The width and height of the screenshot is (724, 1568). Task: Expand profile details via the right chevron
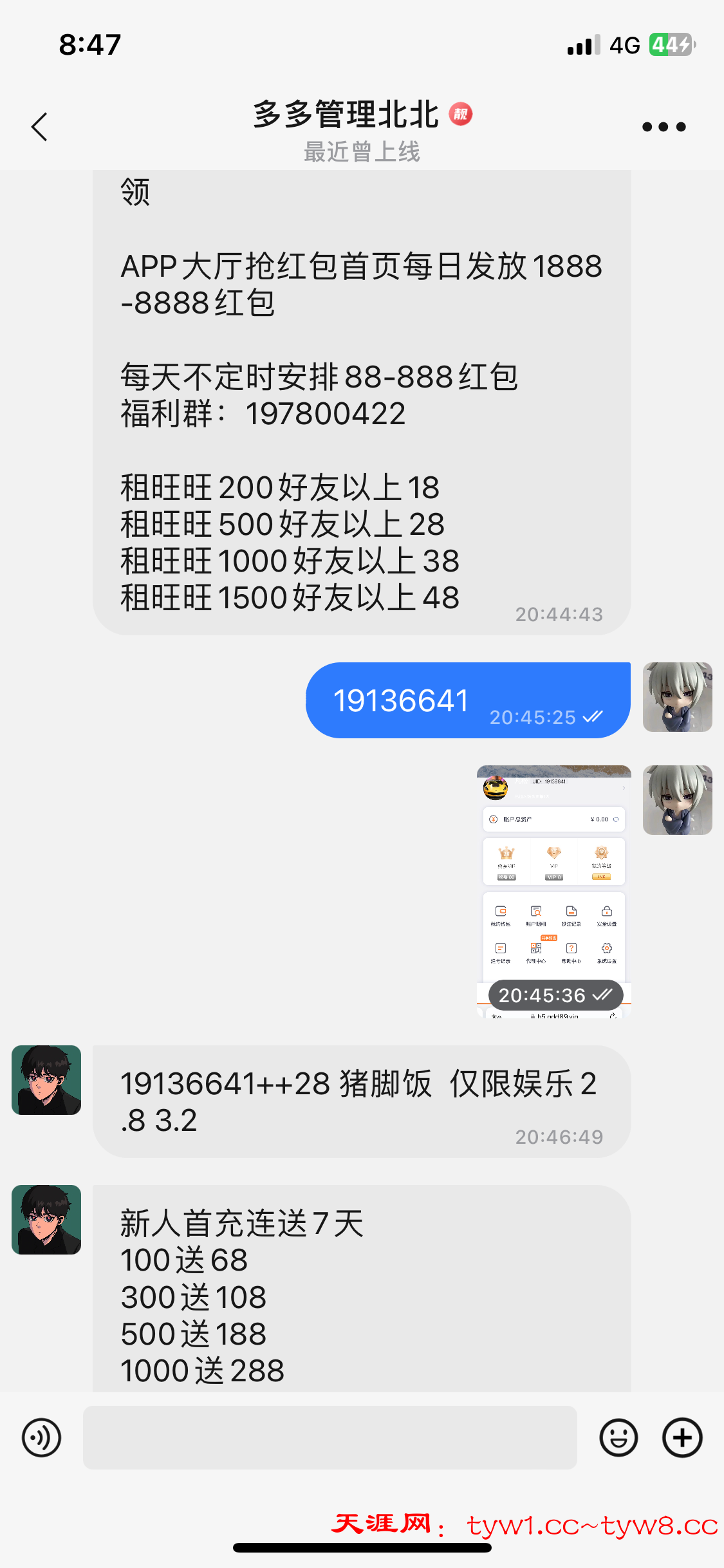(624, 788)
